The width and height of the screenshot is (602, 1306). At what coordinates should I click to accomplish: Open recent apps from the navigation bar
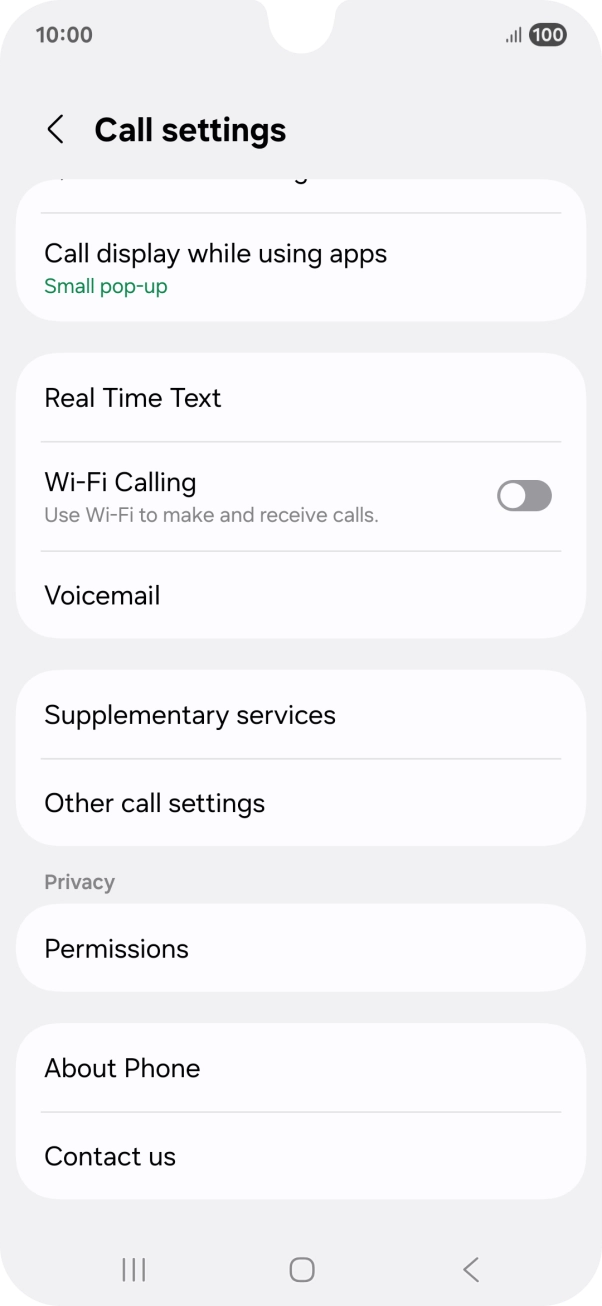point(134,1270)
